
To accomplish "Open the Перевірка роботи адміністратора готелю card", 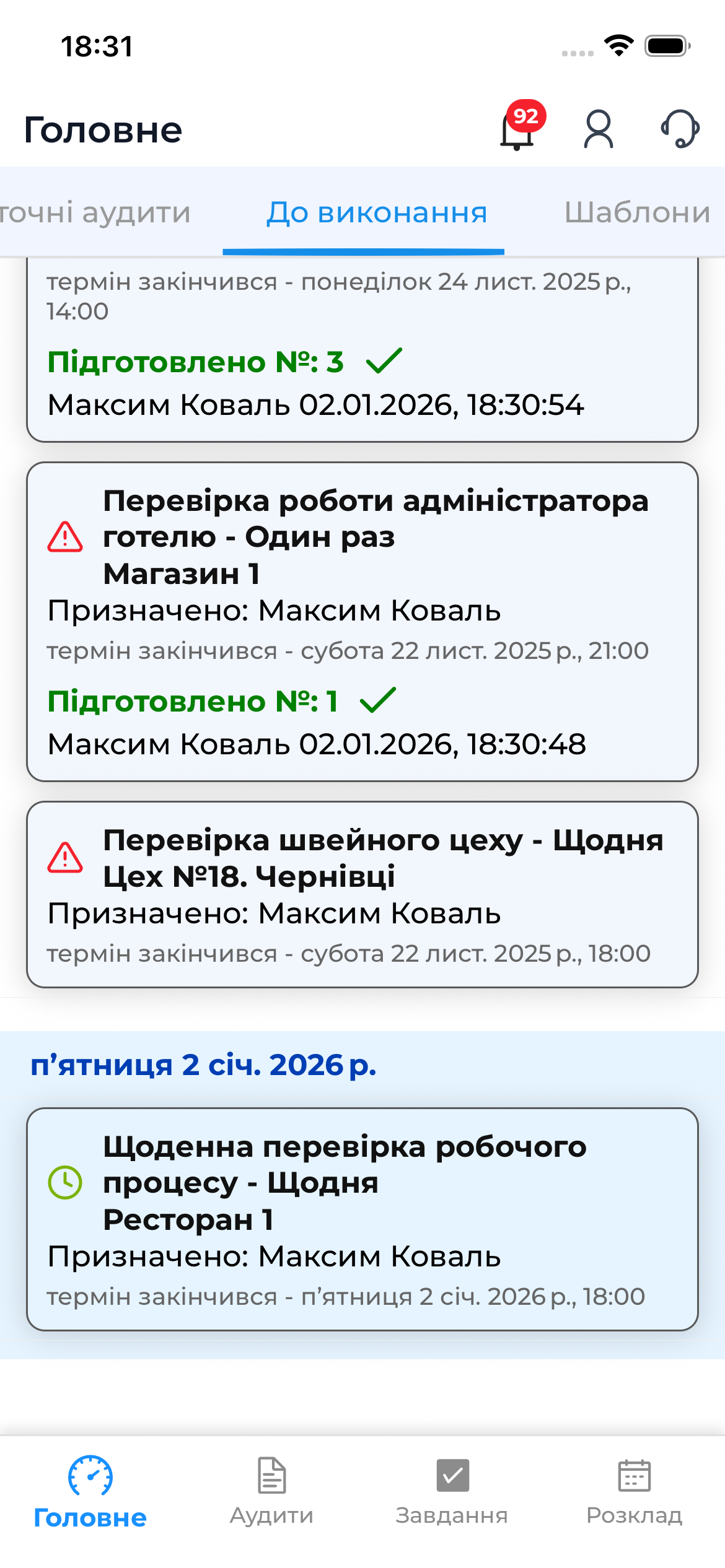I will [362, 621].
